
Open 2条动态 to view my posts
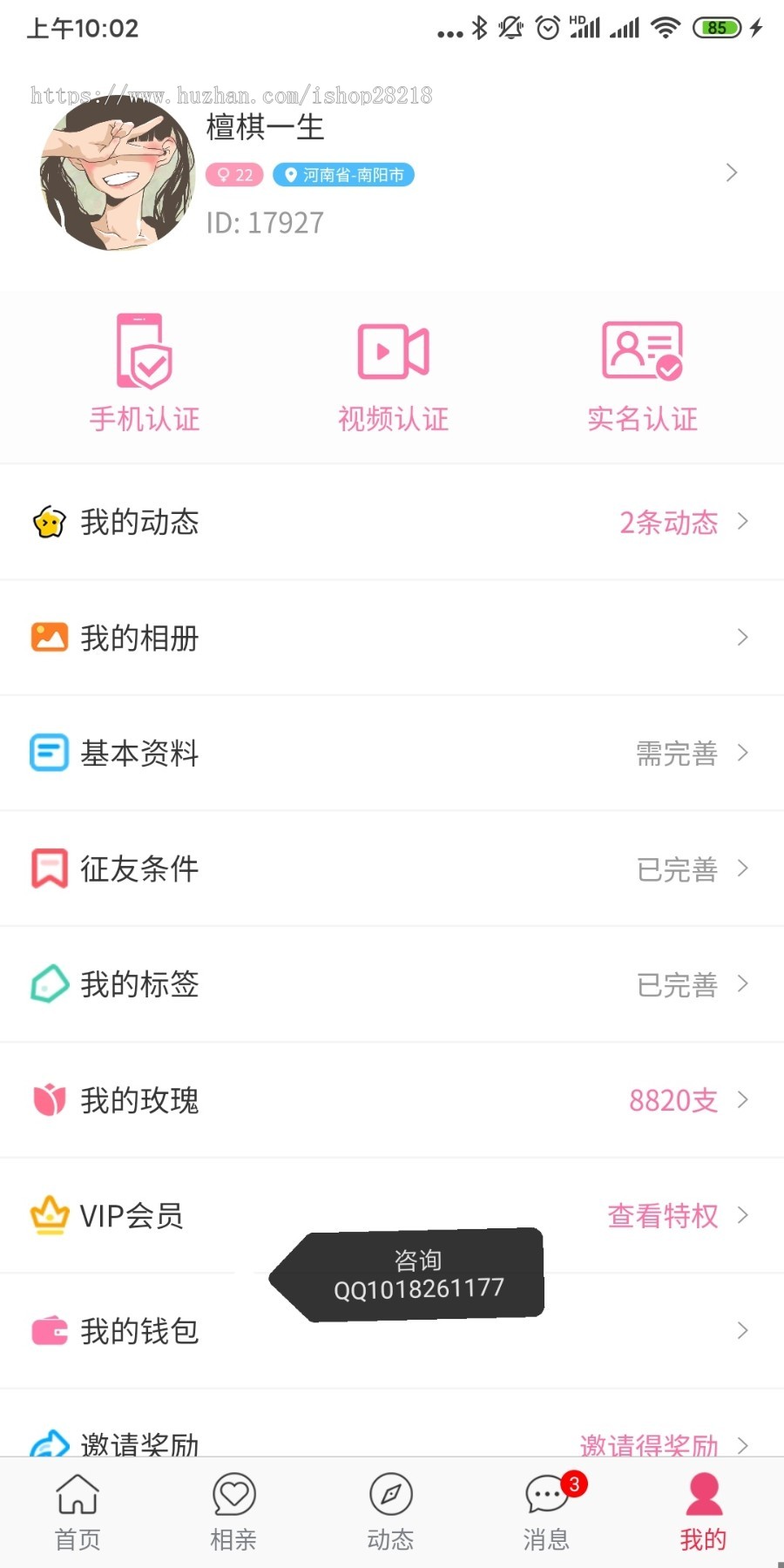point(669,523)
